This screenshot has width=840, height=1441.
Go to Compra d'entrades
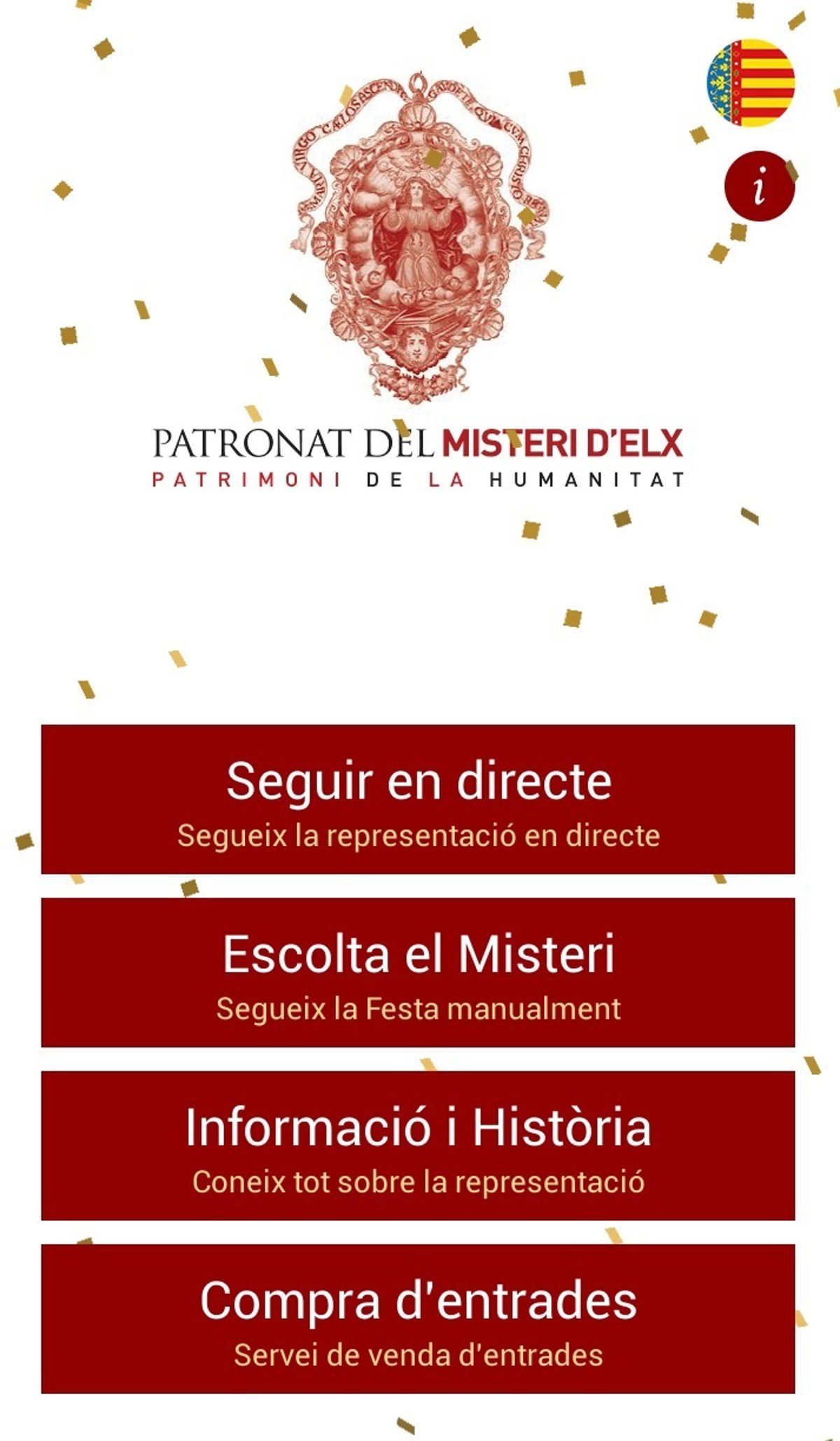(418, 1318)
